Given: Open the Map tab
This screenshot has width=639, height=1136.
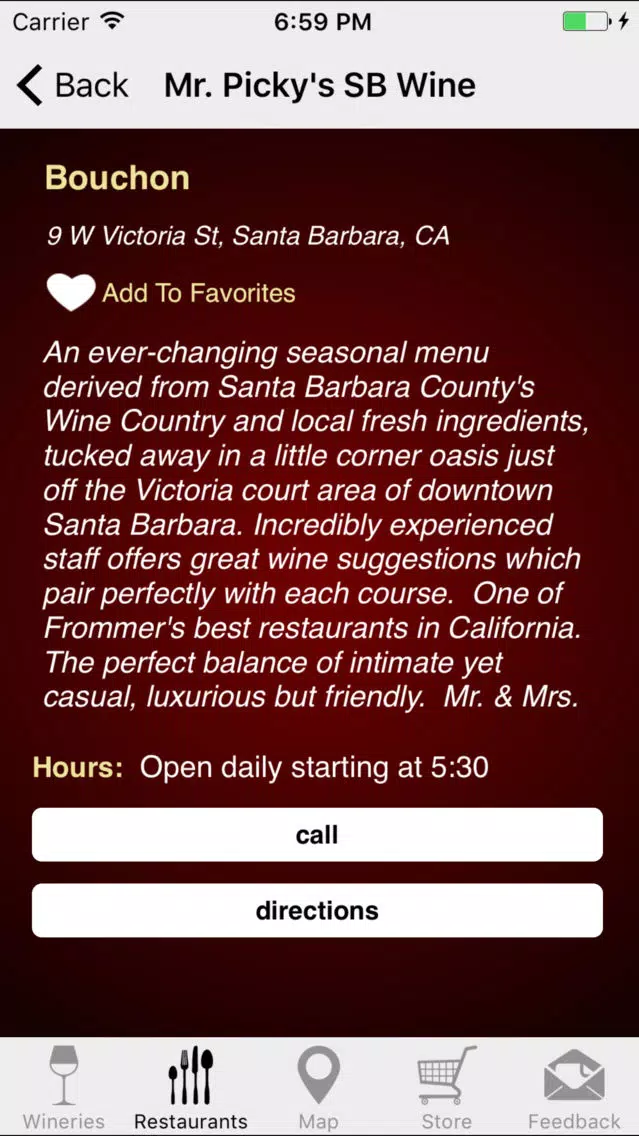Looking at the screenshot, I should [x=319, y=1087].
